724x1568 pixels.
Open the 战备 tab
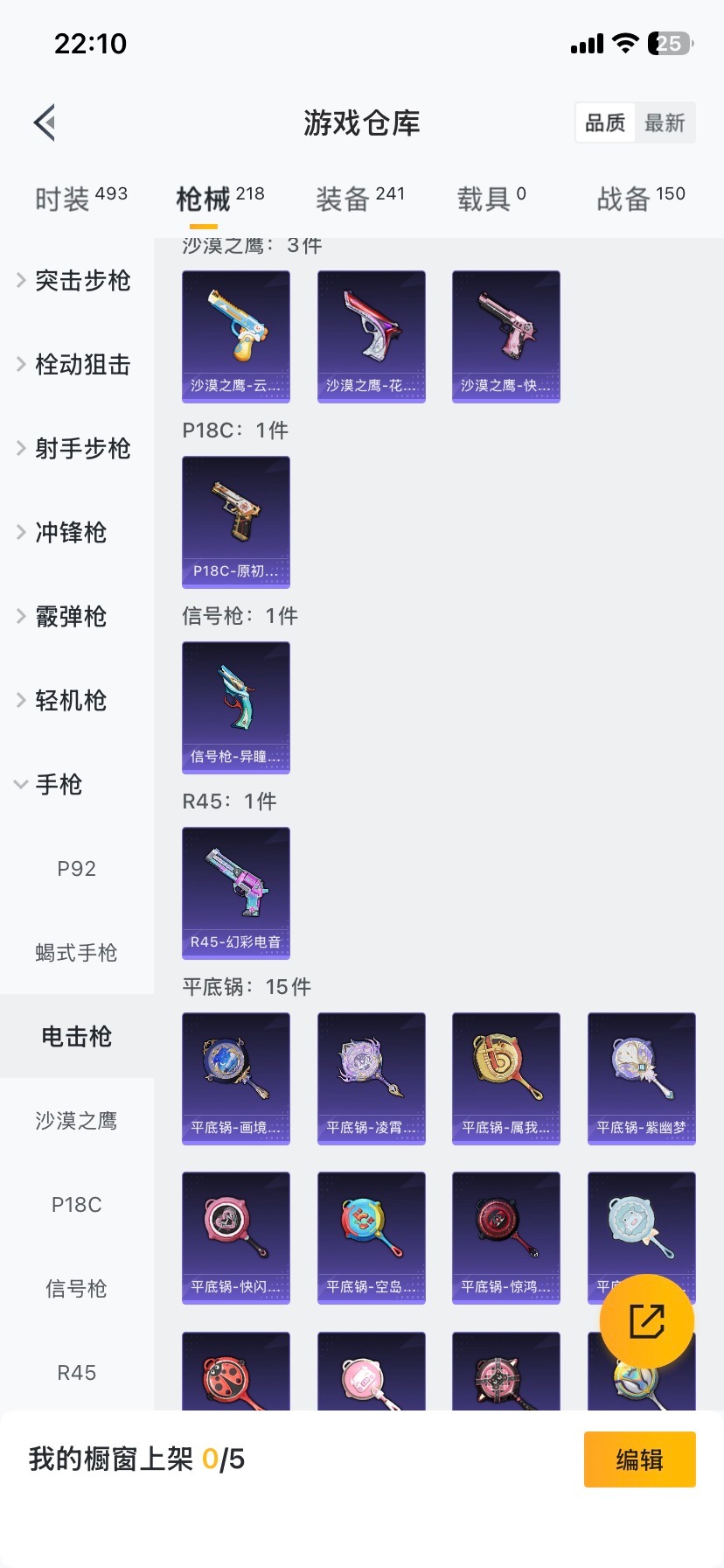pos(640,199)
